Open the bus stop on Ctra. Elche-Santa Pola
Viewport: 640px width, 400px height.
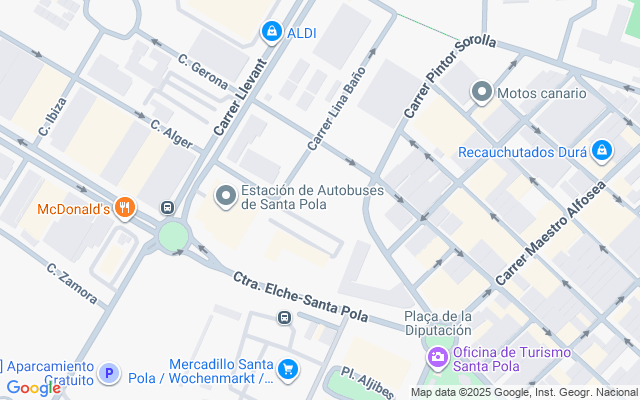[x=284, y=317]
